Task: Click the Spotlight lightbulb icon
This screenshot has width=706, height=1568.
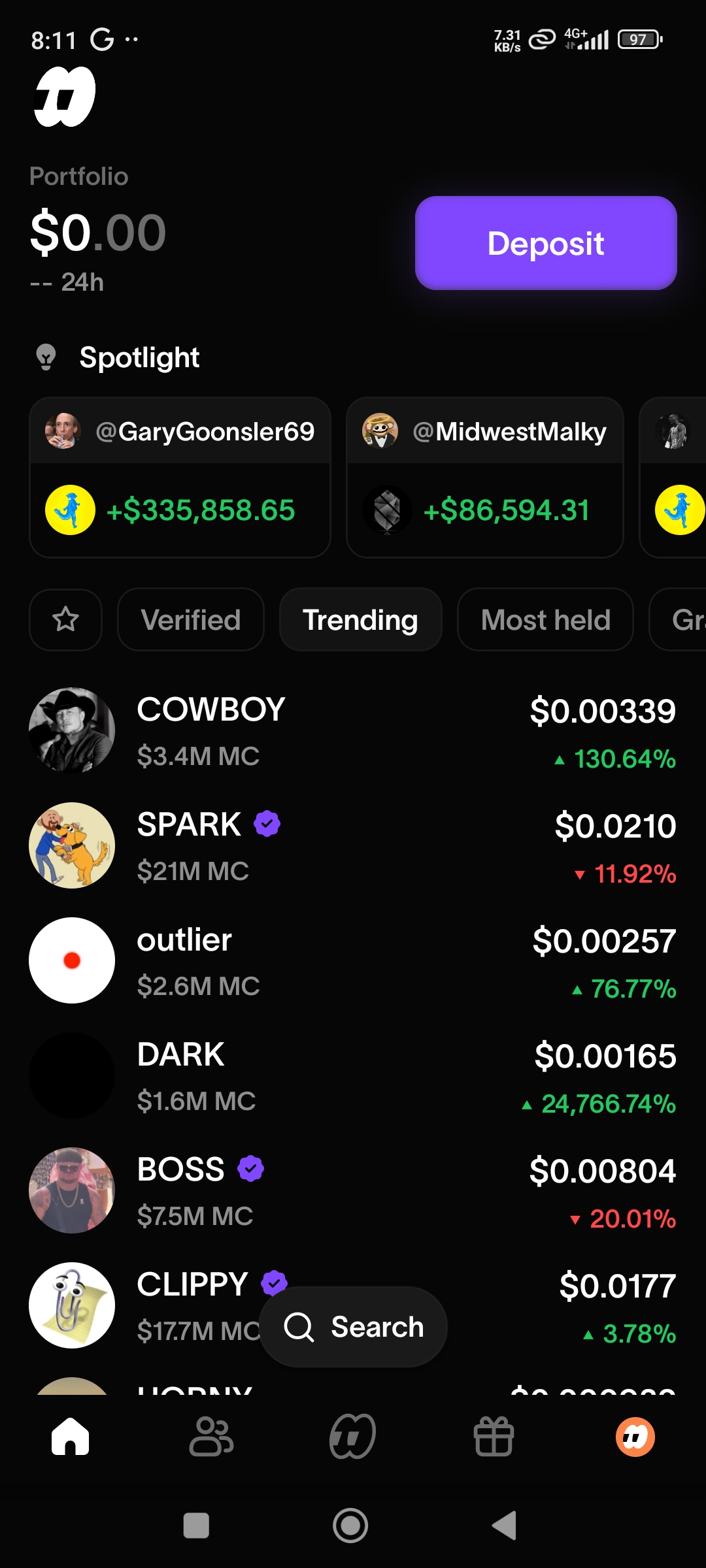Action: tap(46, 357)
